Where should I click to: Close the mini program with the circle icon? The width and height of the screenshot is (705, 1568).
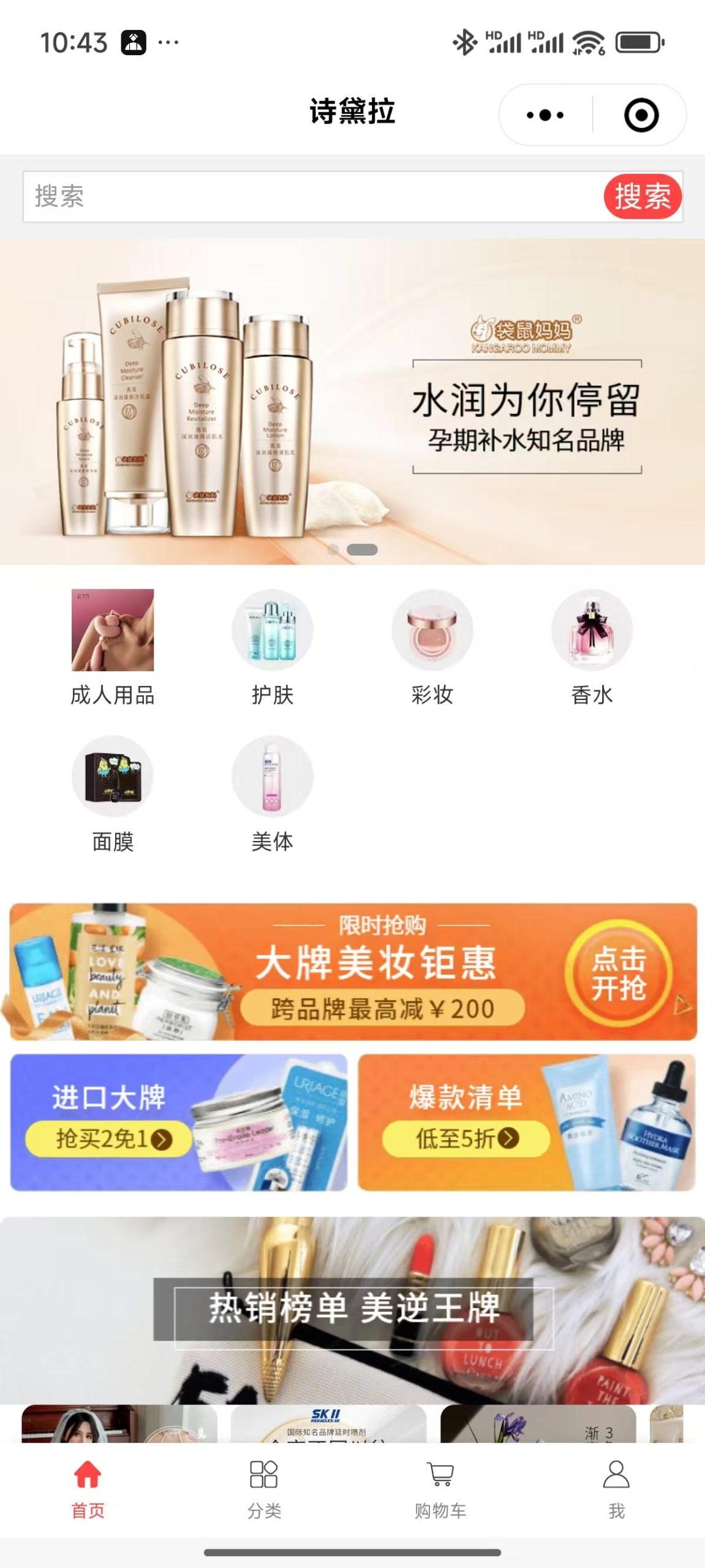coord(641,115)
